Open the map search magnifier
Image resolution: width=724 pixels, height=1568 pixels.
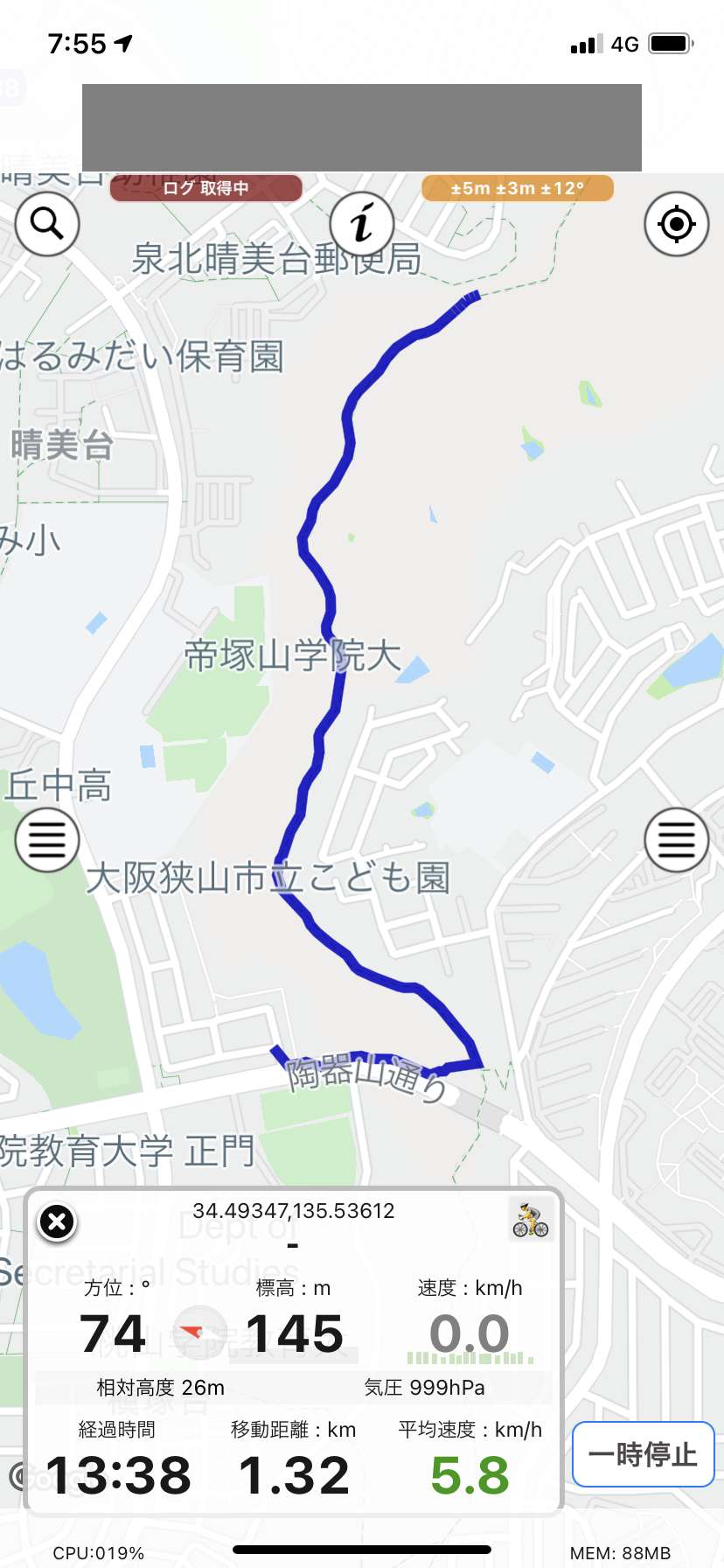tap(47, 224)
